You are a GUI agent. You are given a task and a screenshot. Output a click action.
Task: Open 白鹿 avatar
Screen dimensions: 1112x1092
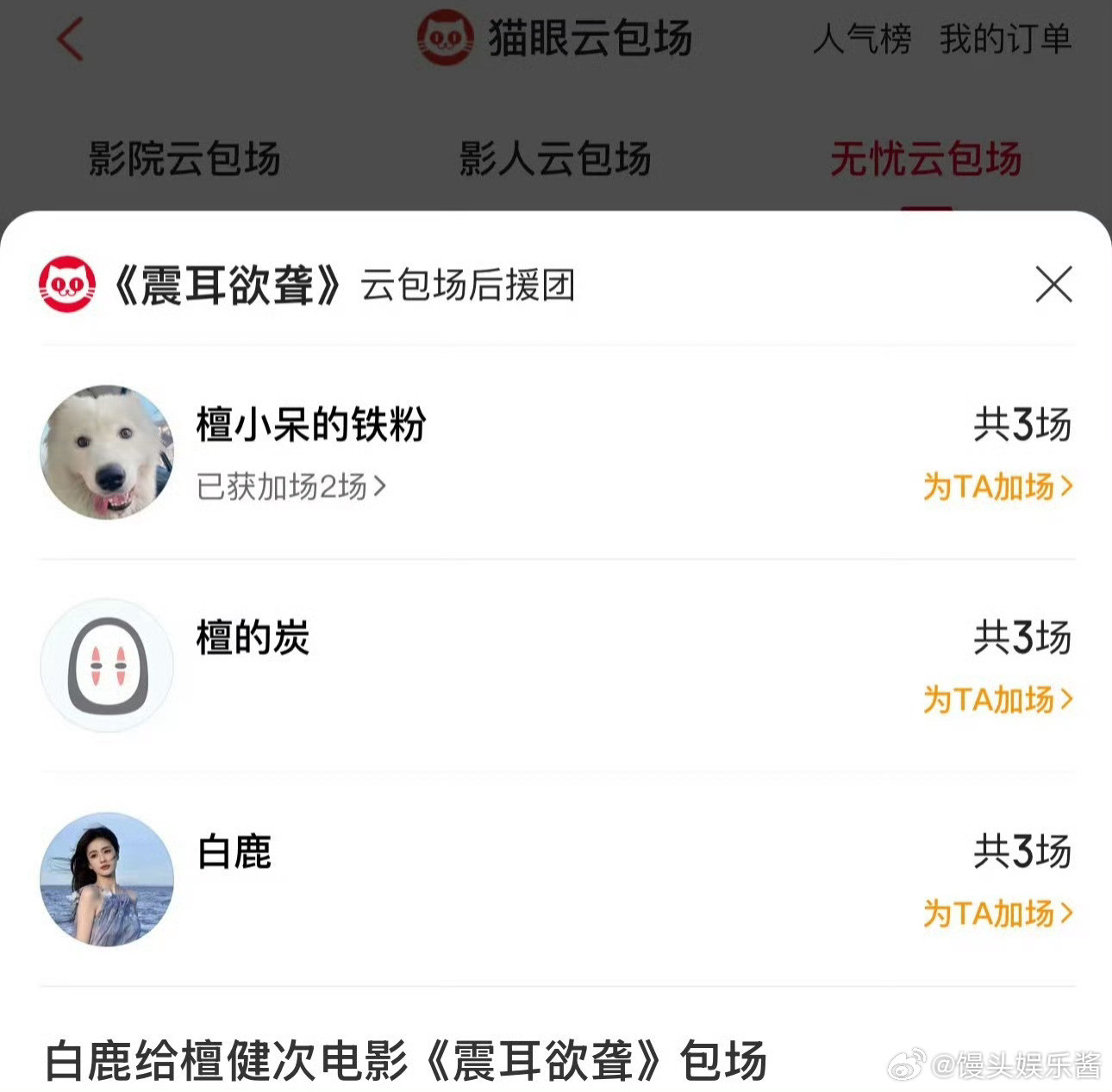107,879
